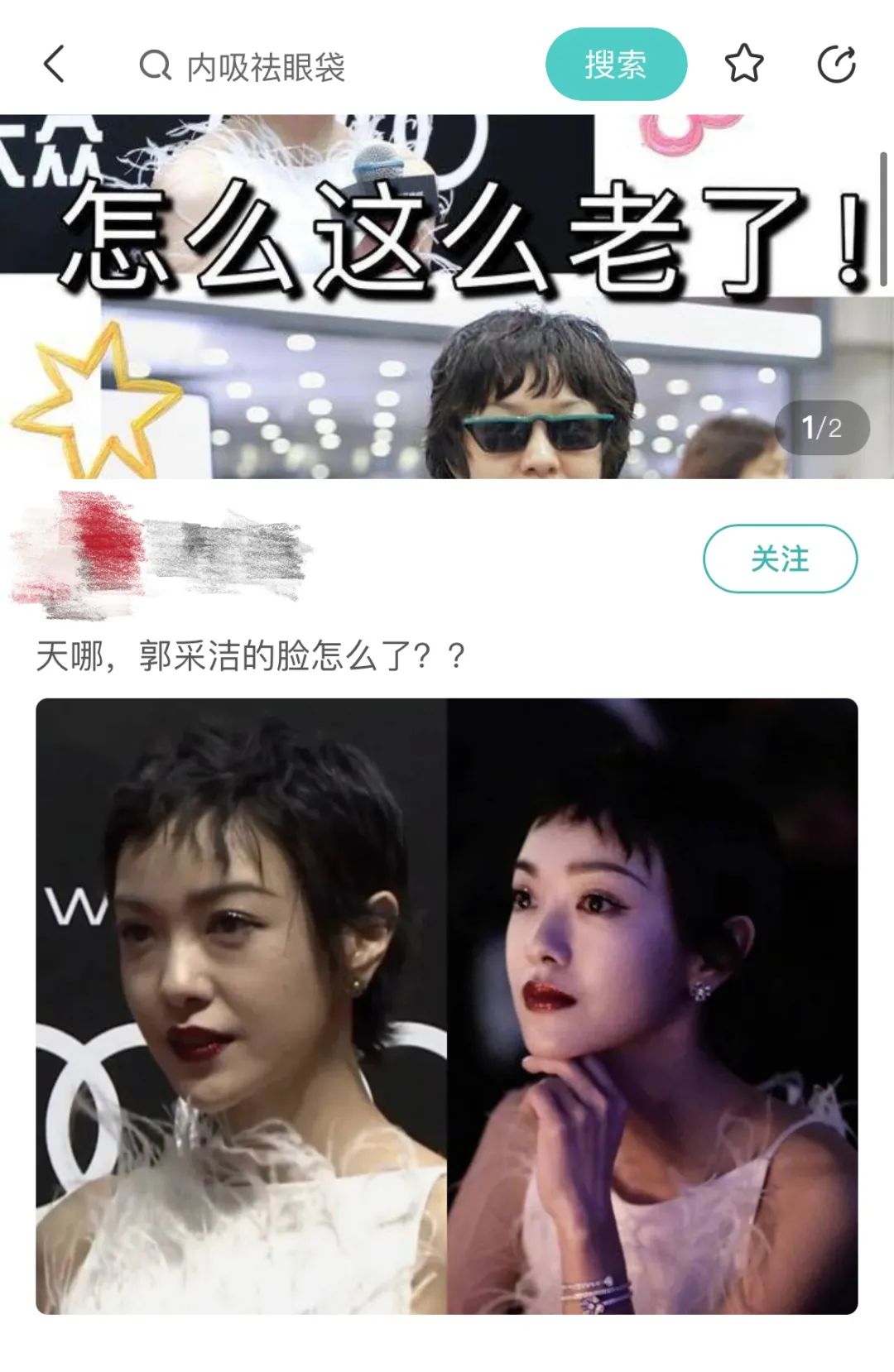
Task: Tap the star icon to favorite this post
Action: tap(743, 63)
